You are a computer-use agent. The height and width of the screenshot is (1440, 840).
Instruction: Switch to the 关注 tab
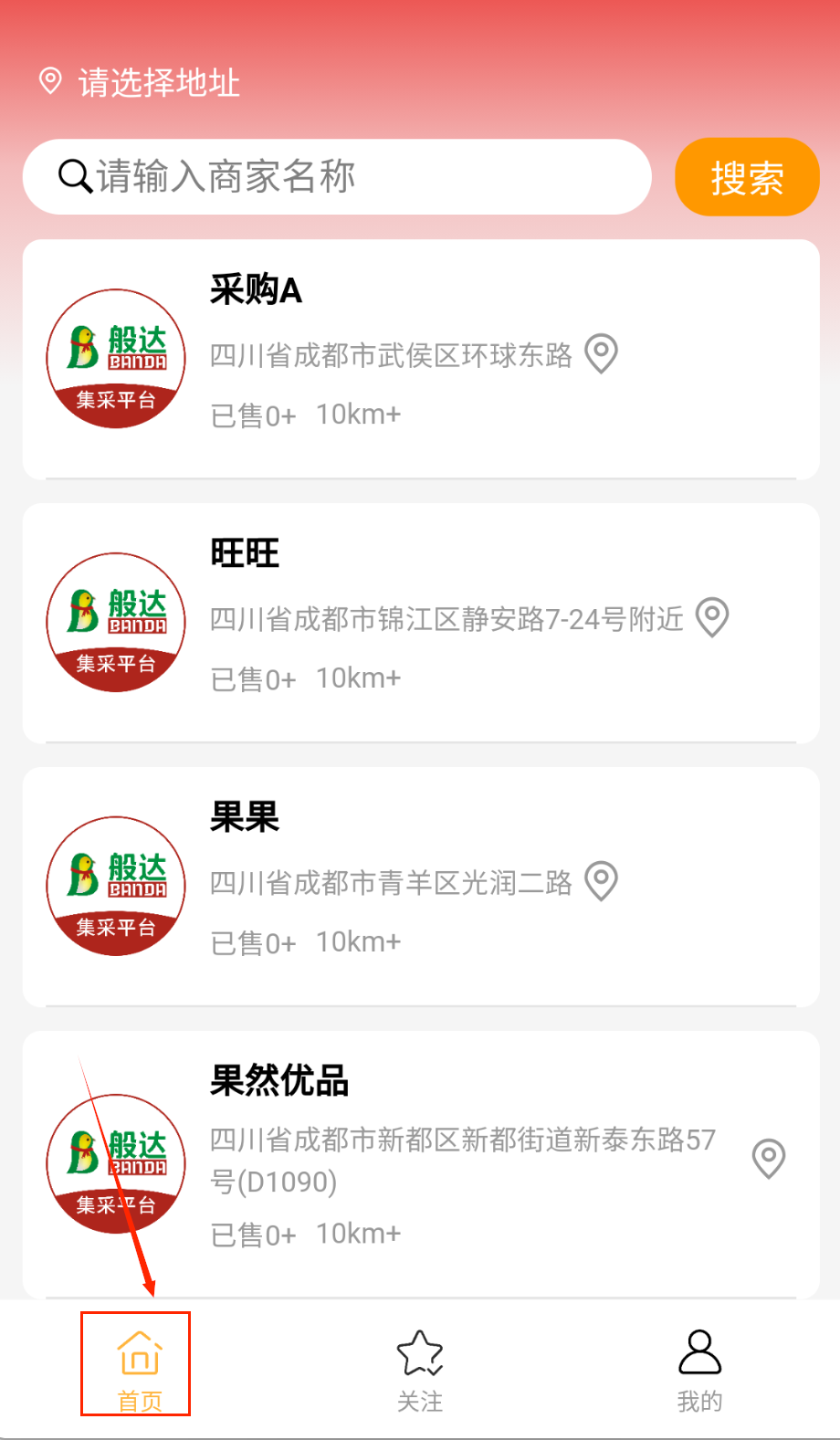[420, 1369]
